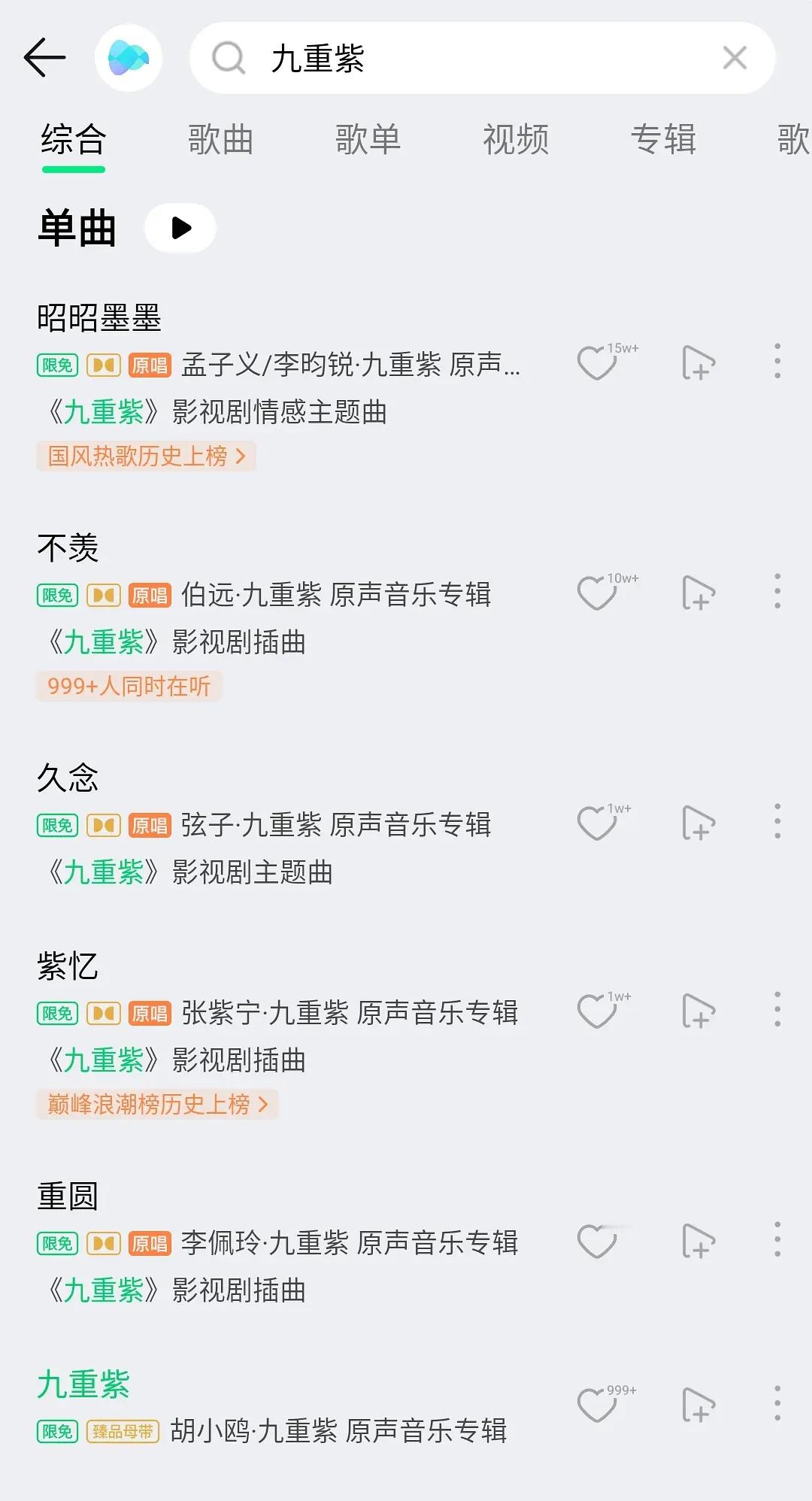Switch to the 歌曲 tab
812x1501 pixels.
220,140
